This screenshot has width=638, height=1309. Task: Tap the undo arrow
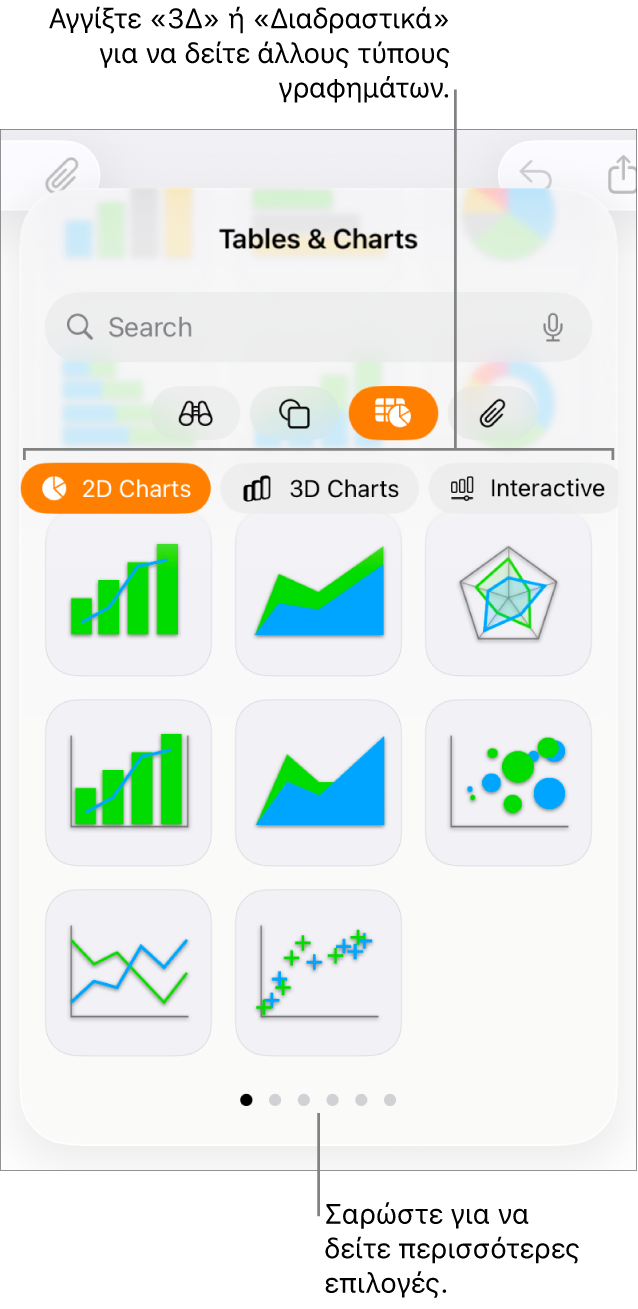(x=535, y=175)
